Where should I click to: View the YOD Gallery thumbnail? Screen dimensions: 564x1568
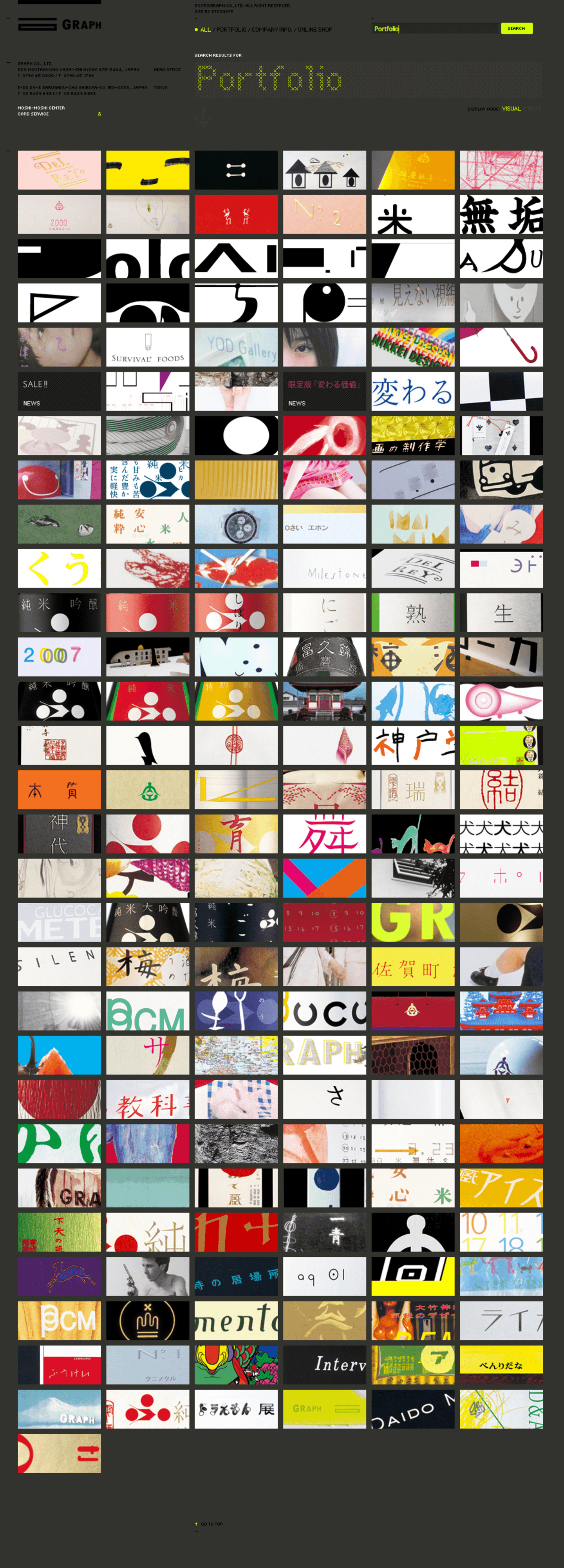click(x=236, y=347)
